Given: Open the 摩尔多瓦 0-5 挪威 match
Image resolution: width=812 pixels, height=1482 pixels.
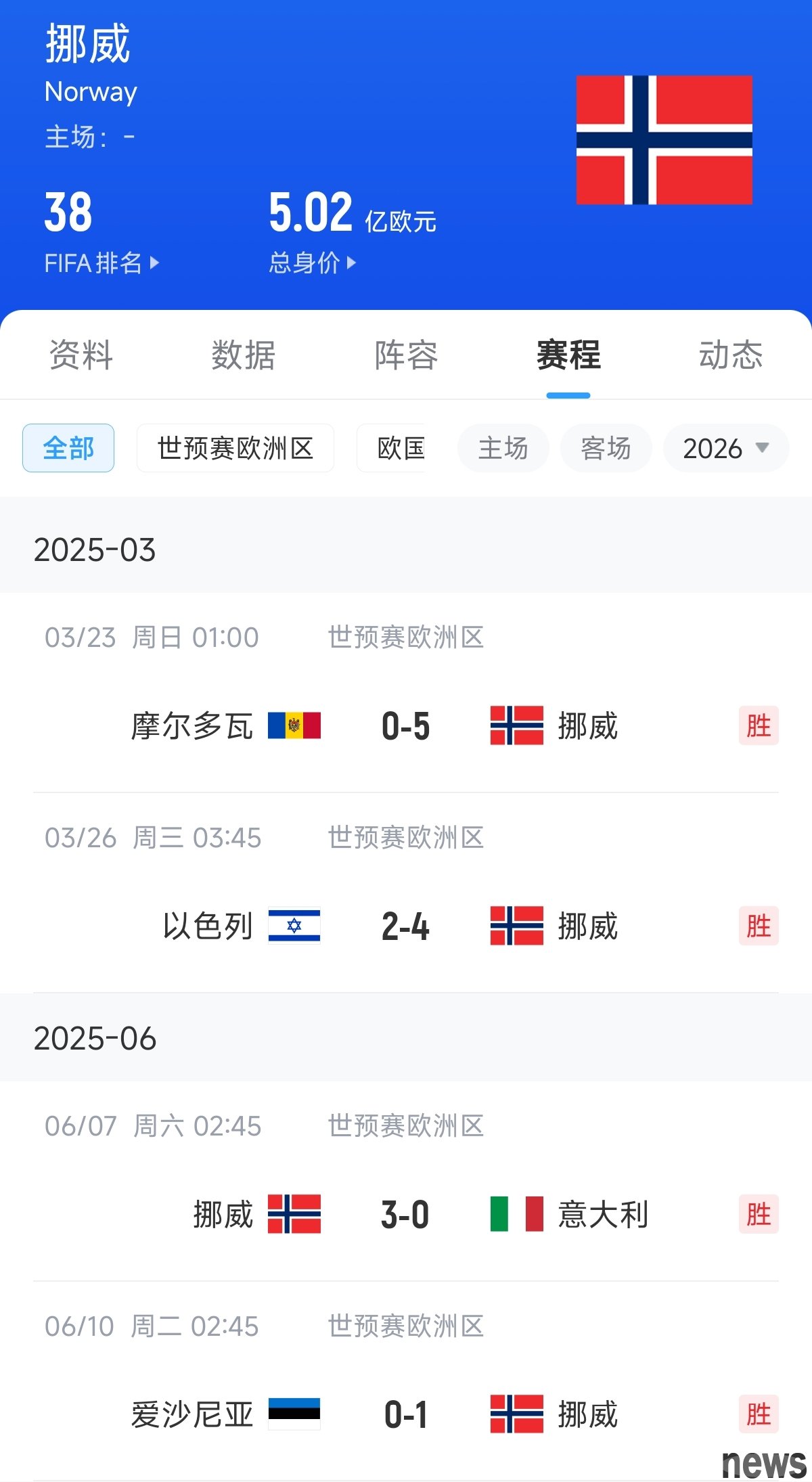Looking at the screenshot, I should tap(406, 693).
